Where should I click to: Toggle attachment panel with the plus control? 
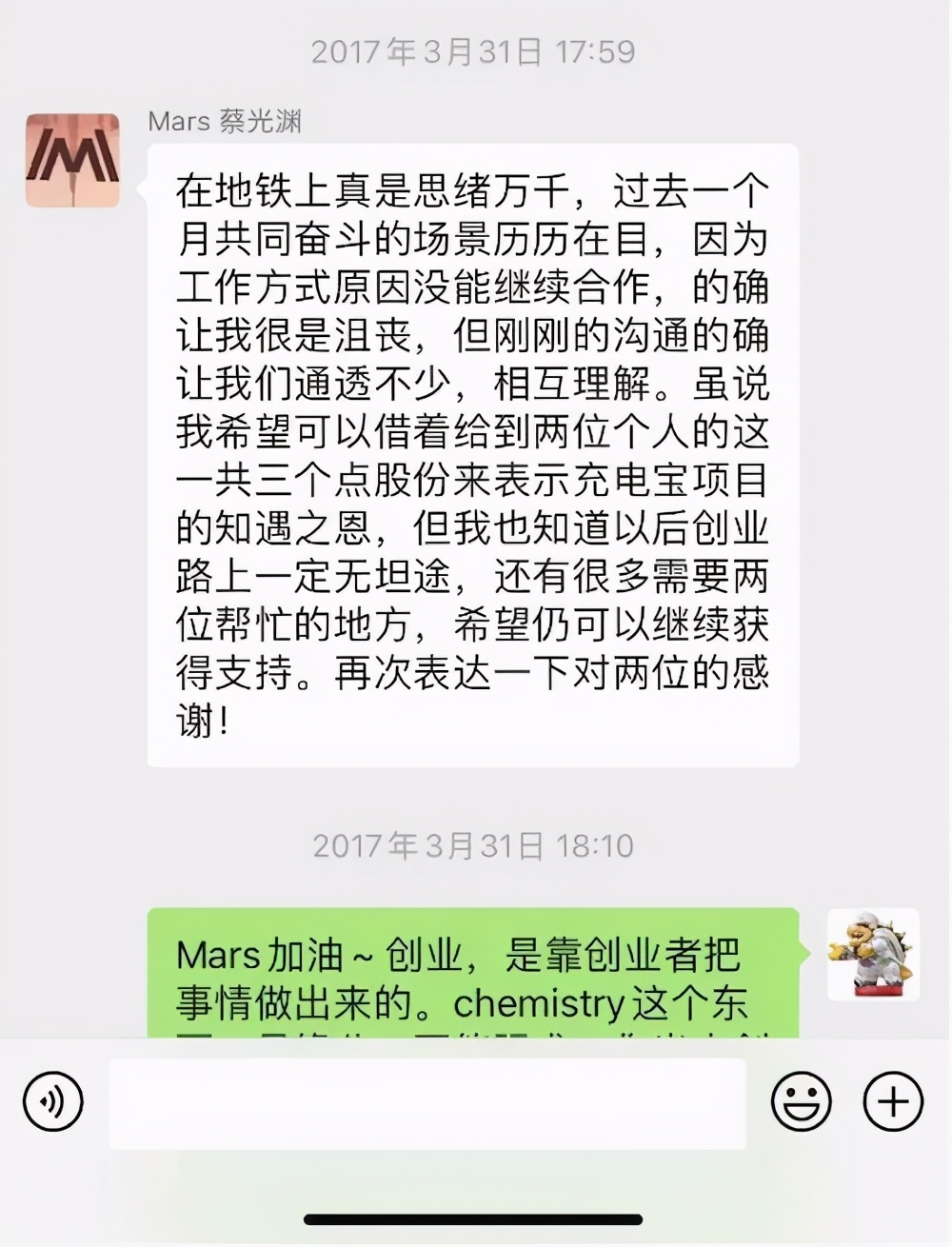coord(891,1102)
